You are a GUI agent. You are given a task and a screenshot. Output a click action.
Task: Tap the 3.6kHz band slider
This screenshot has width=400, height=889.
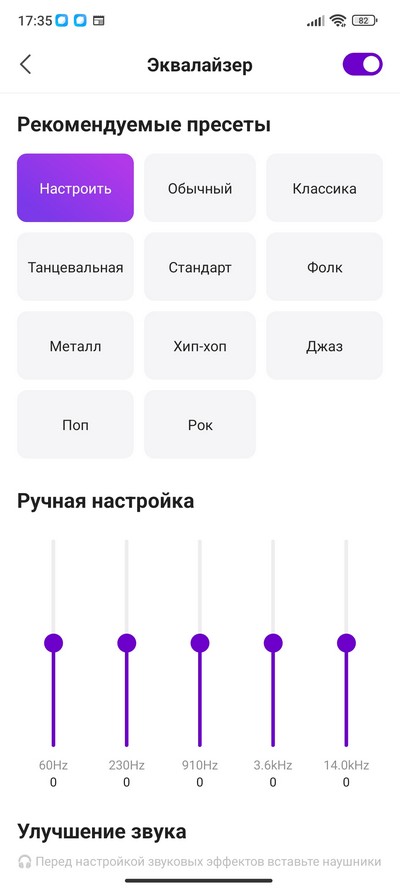pos(273,643)
